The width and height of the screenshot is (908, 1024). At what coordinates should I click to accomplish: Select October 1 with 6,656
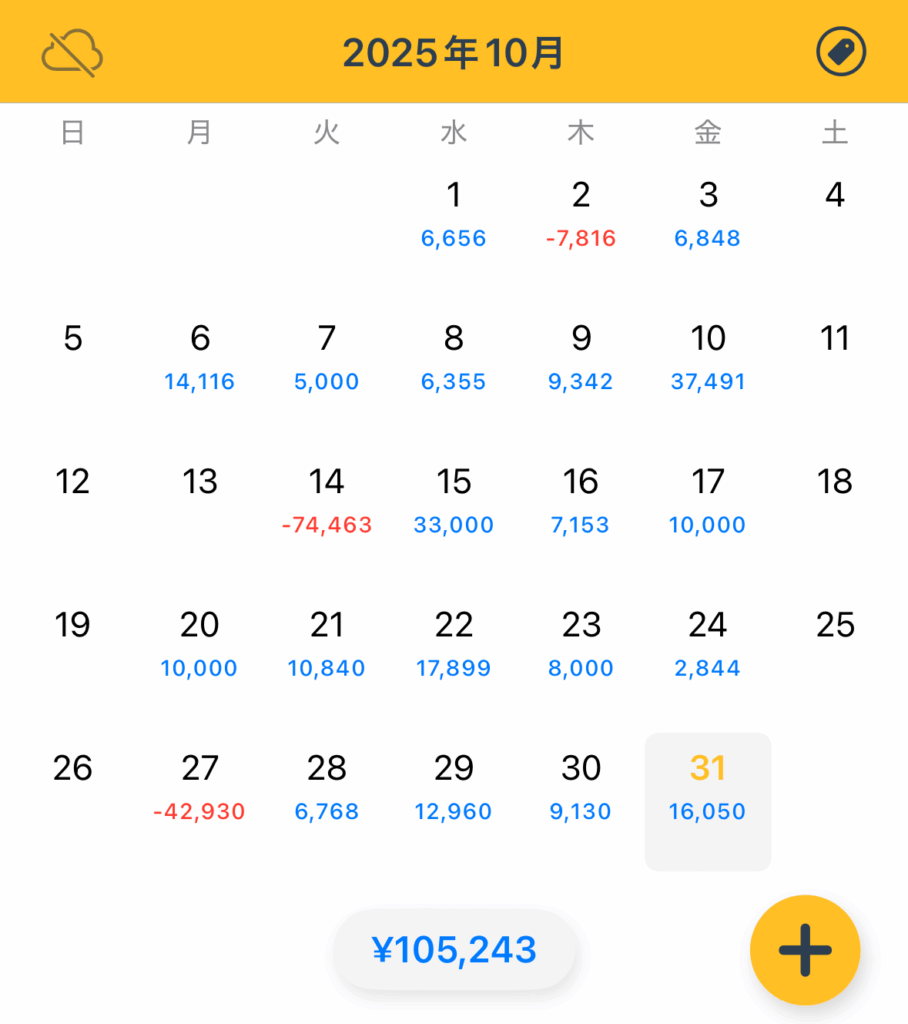click(454, 213)
